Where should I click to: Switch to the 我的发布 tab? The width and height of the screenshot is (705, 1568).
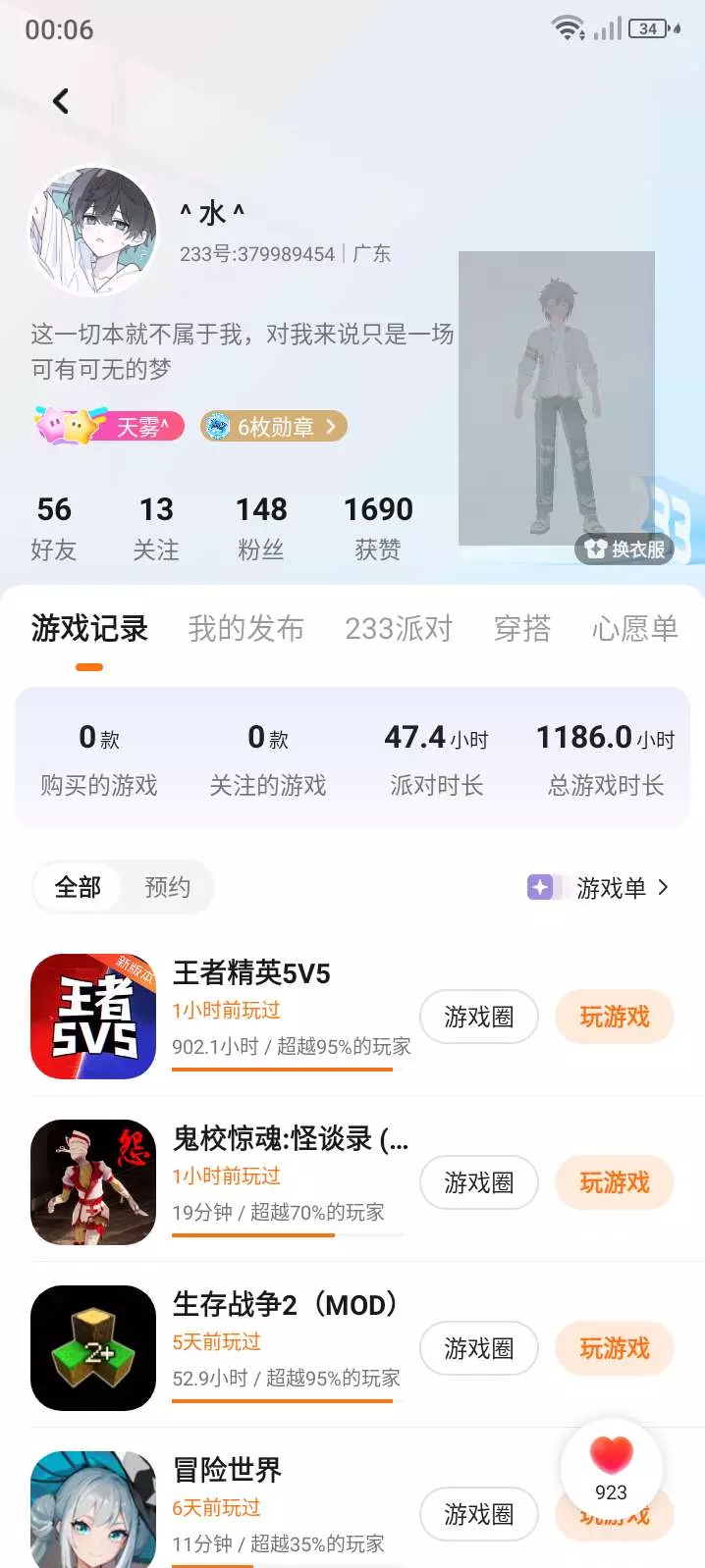coord(246,628)
